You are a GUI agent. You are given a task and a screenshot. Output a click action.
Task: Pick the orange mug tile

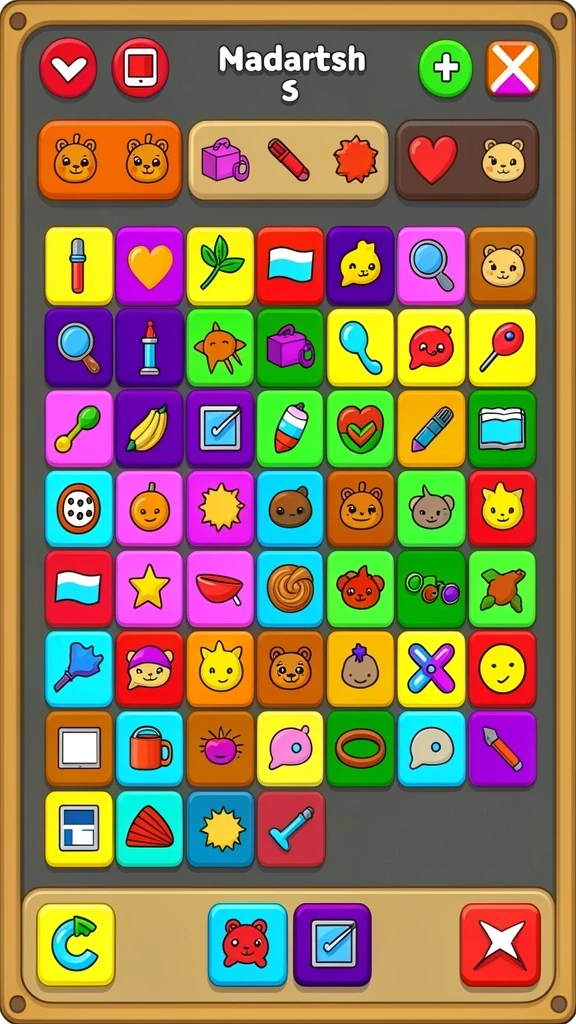tap(150, 748)
